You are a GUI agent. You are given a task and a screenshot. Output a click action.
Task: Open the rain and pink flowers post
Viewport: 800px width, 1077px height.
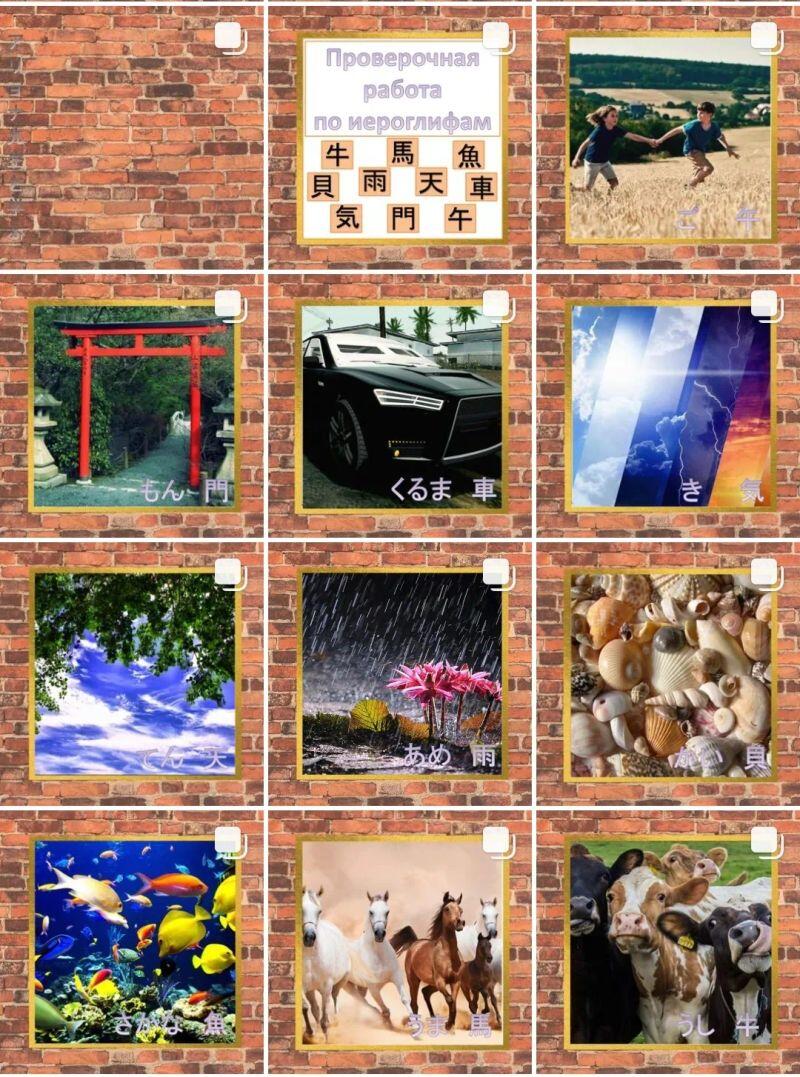(x=402, y=673)
